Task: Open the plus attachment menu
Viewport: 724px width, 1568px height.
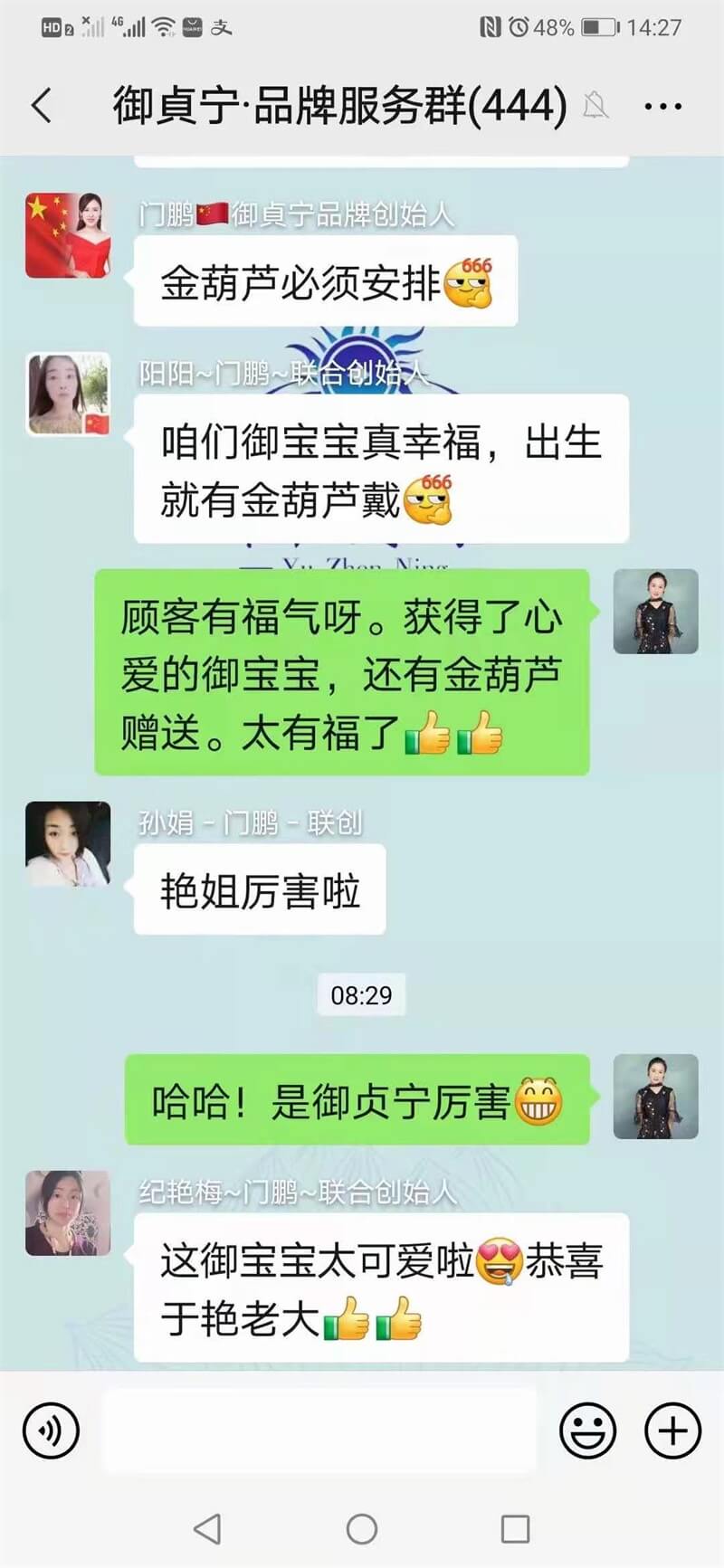Action: (672, 1430)
